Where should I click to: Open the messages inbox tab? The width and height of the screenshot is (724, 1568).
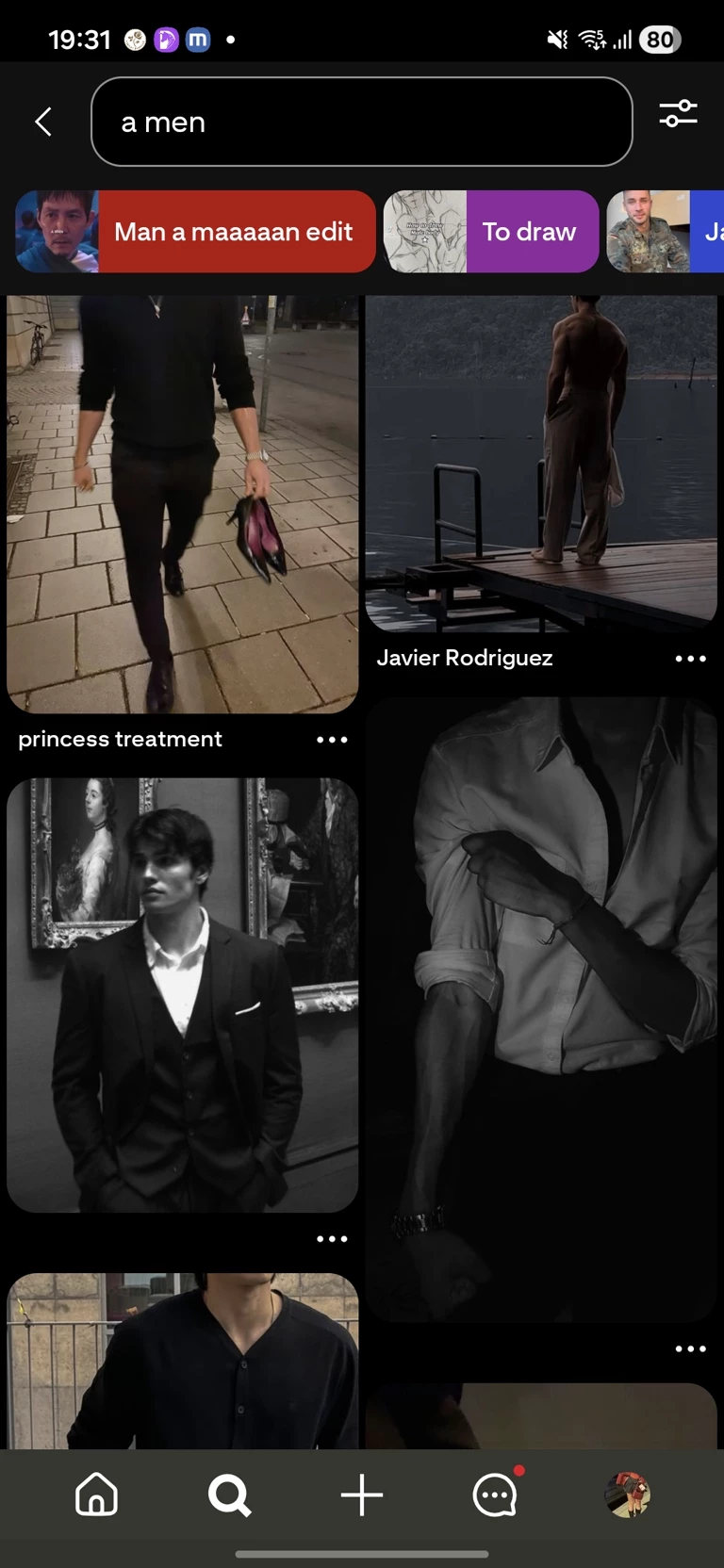coord(495,1494)
